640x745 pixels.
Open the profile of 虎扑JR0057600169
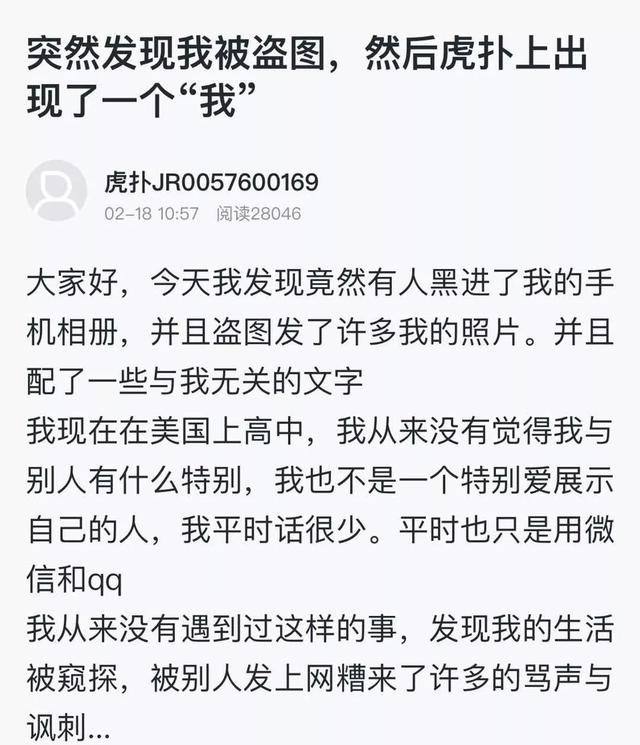211,182
